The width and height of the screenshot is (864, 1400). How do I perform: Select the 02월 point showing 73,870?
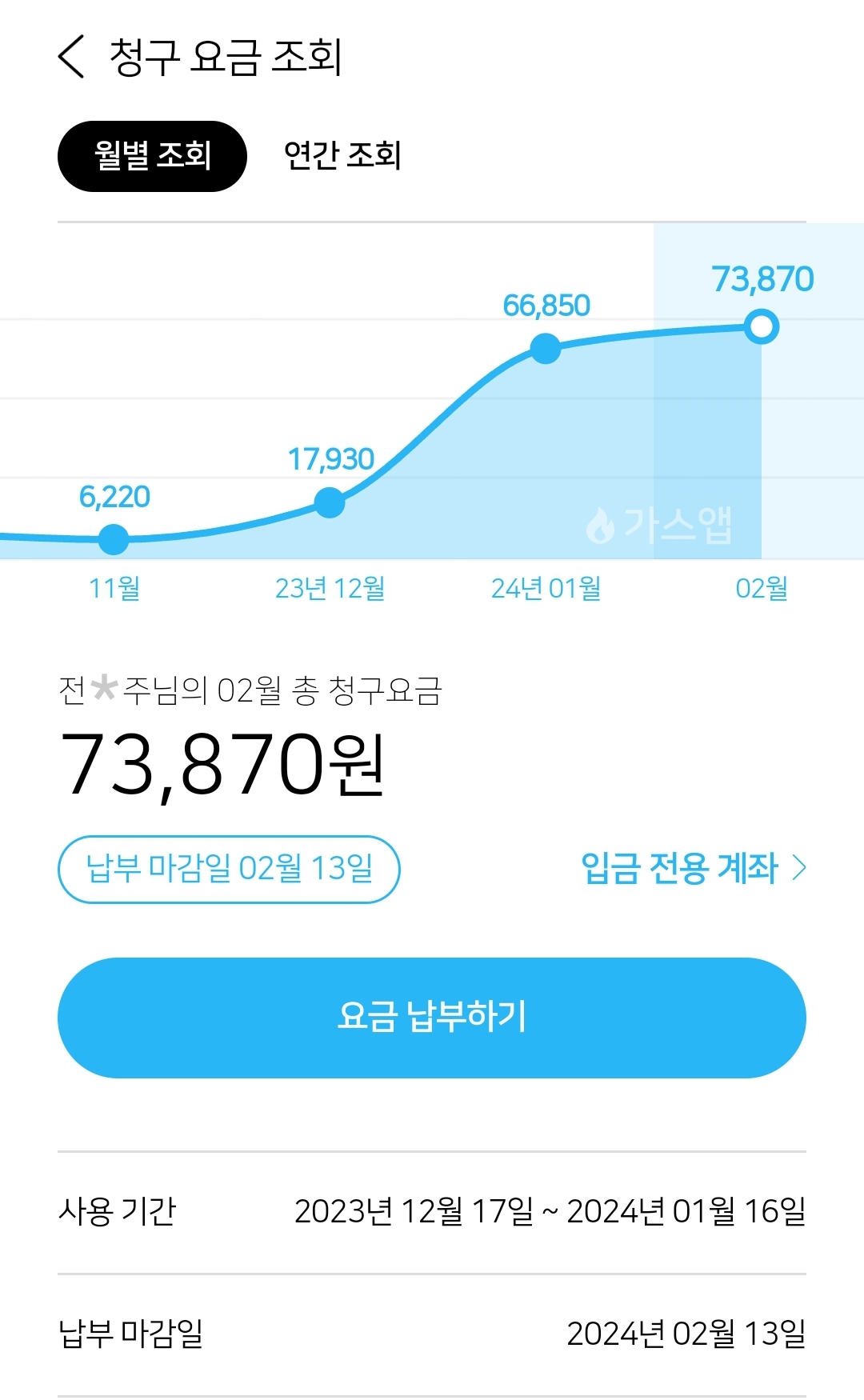(761, 326)
